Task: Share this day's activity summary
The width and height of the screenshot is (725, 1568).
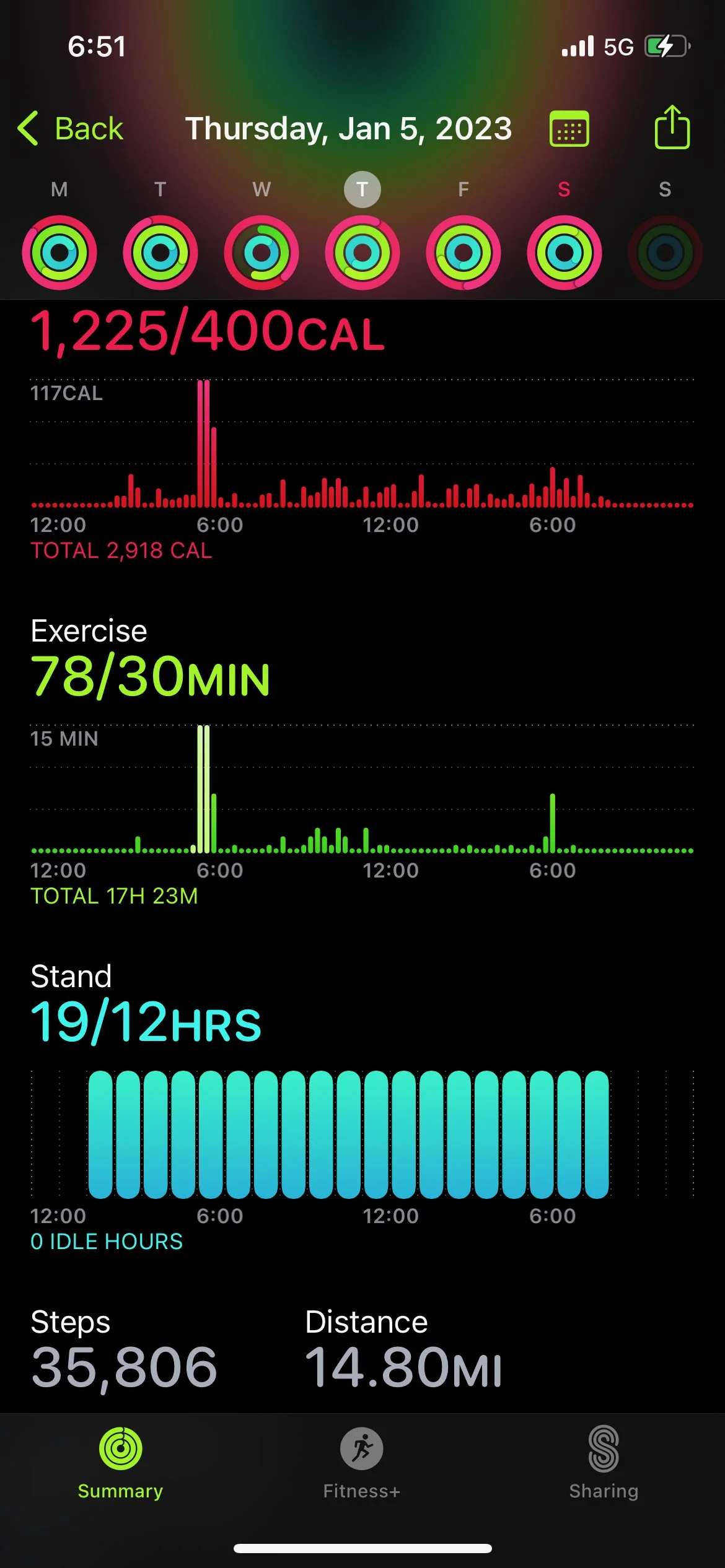Action: (x=672, y=128)
